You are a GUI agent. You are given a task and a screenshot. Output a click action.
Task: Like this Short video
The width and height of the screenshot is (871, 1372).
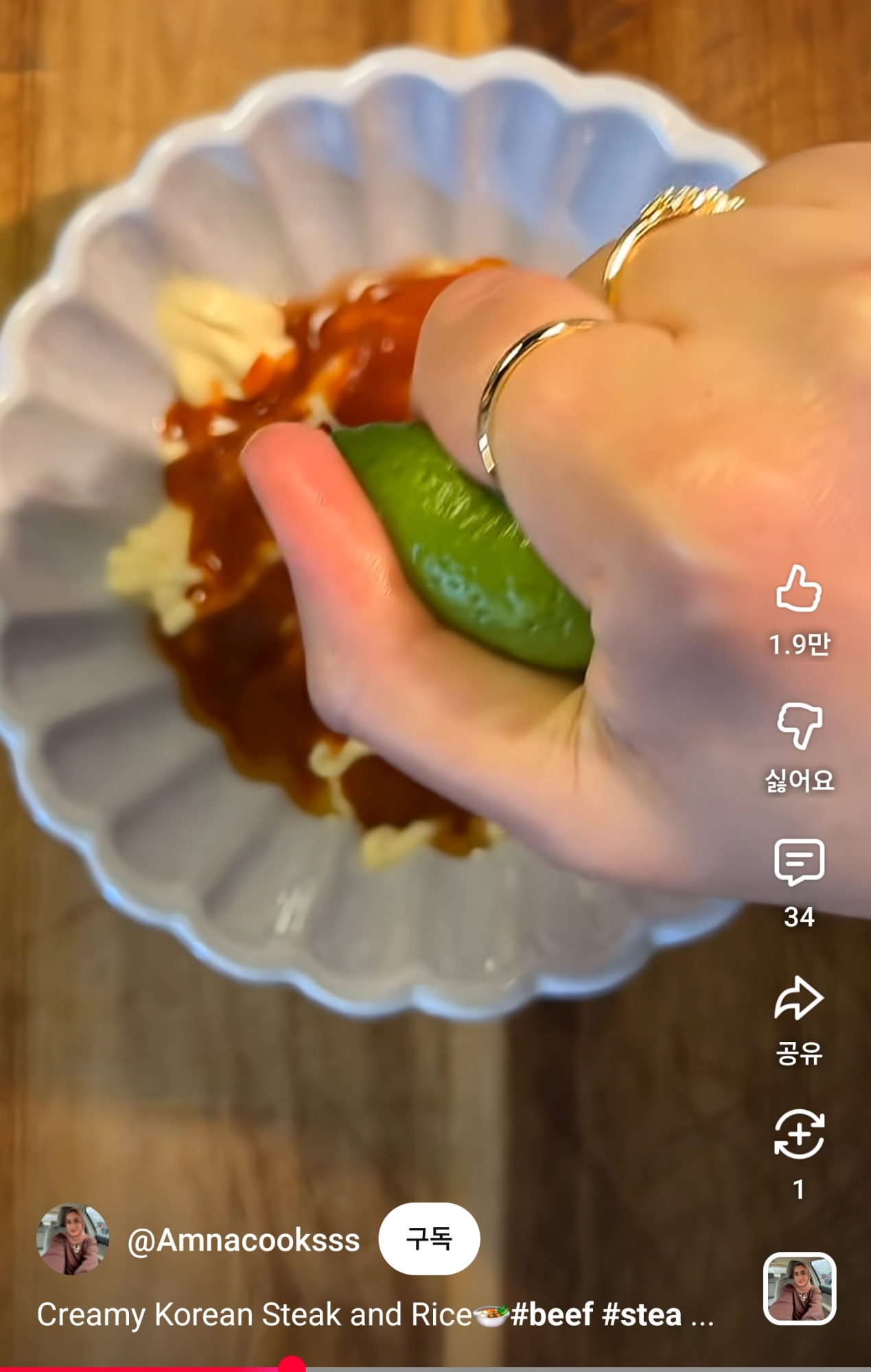pos(798,590)
